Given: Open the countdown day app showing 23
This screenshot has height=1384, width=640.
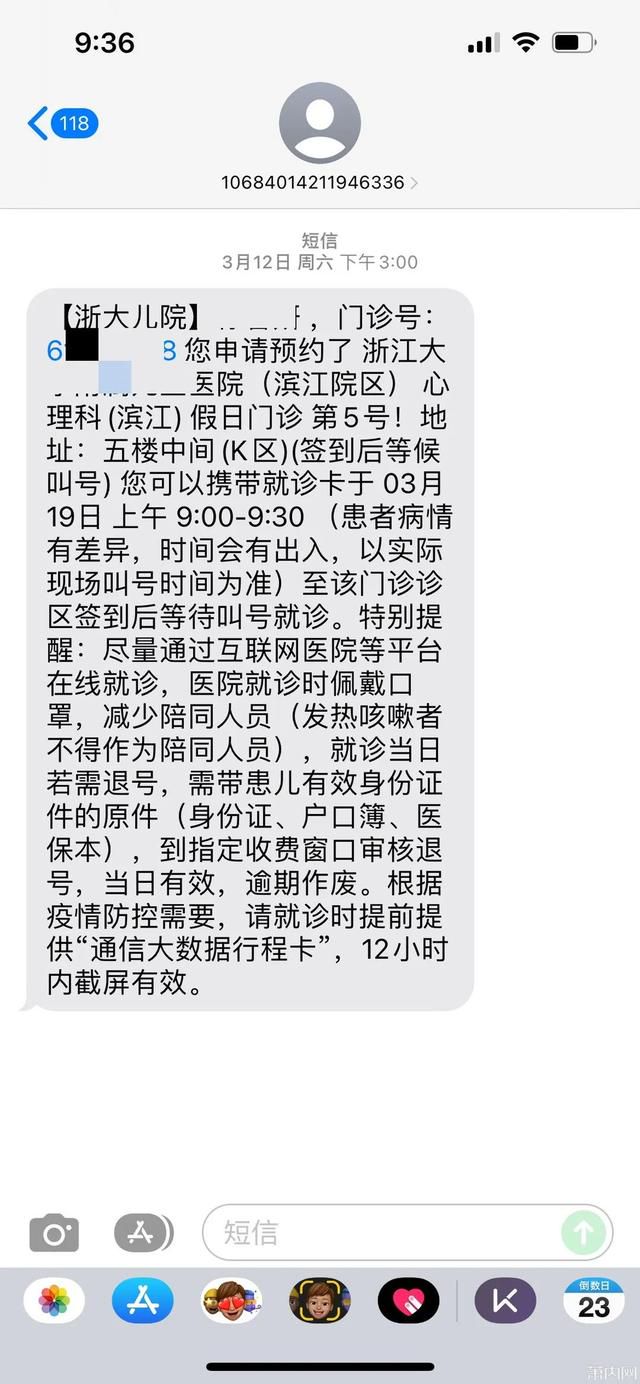Looking at the screenshot, I should 594,1301.
